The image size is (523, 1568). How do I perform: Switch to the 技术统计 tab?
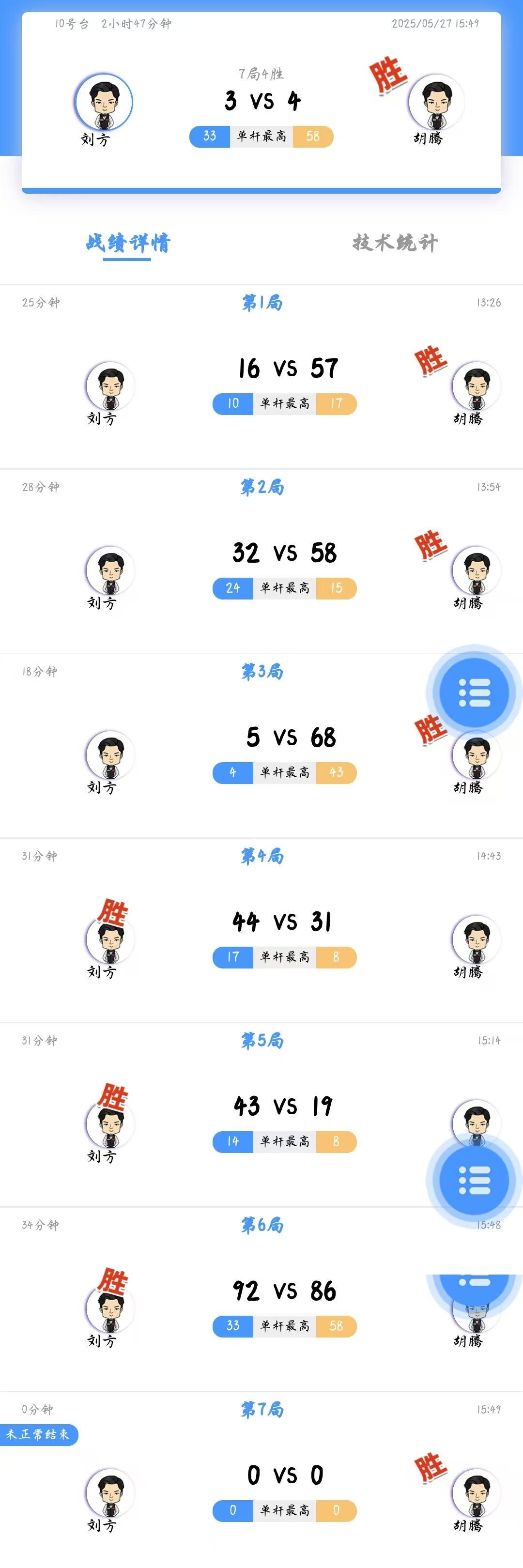coord(395,243)
